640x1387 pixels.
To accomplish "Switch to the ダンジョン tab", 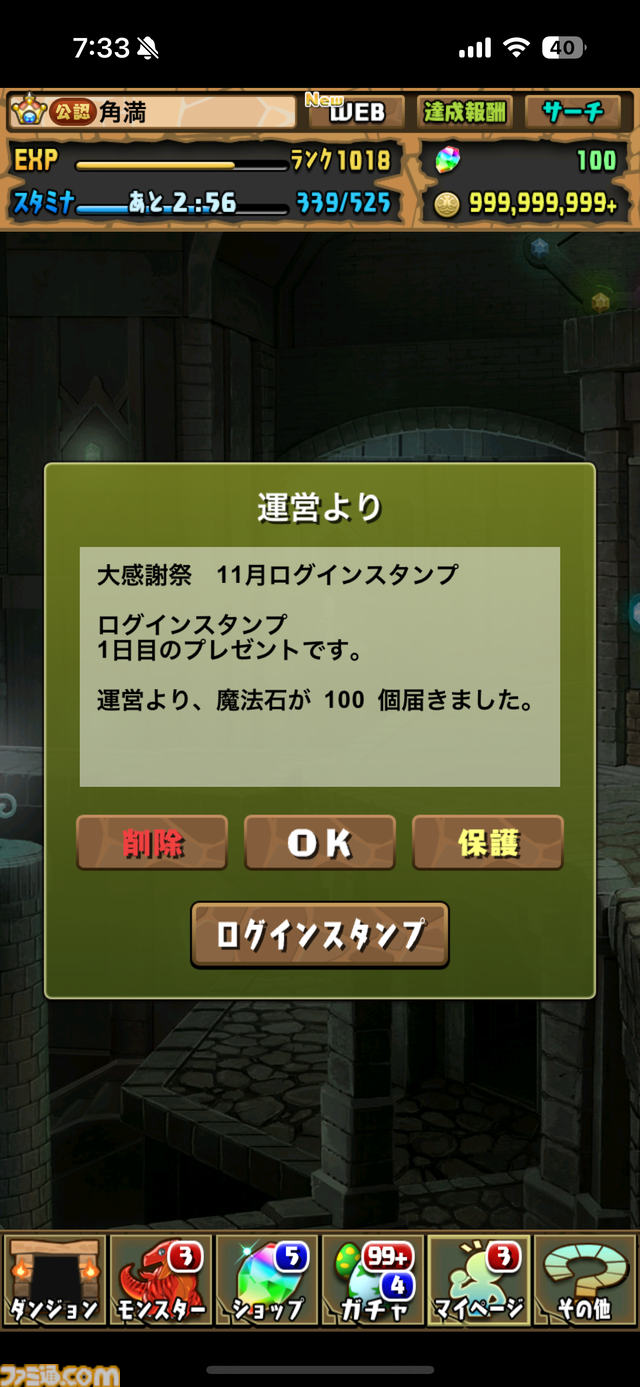I will click(54, 1280).
